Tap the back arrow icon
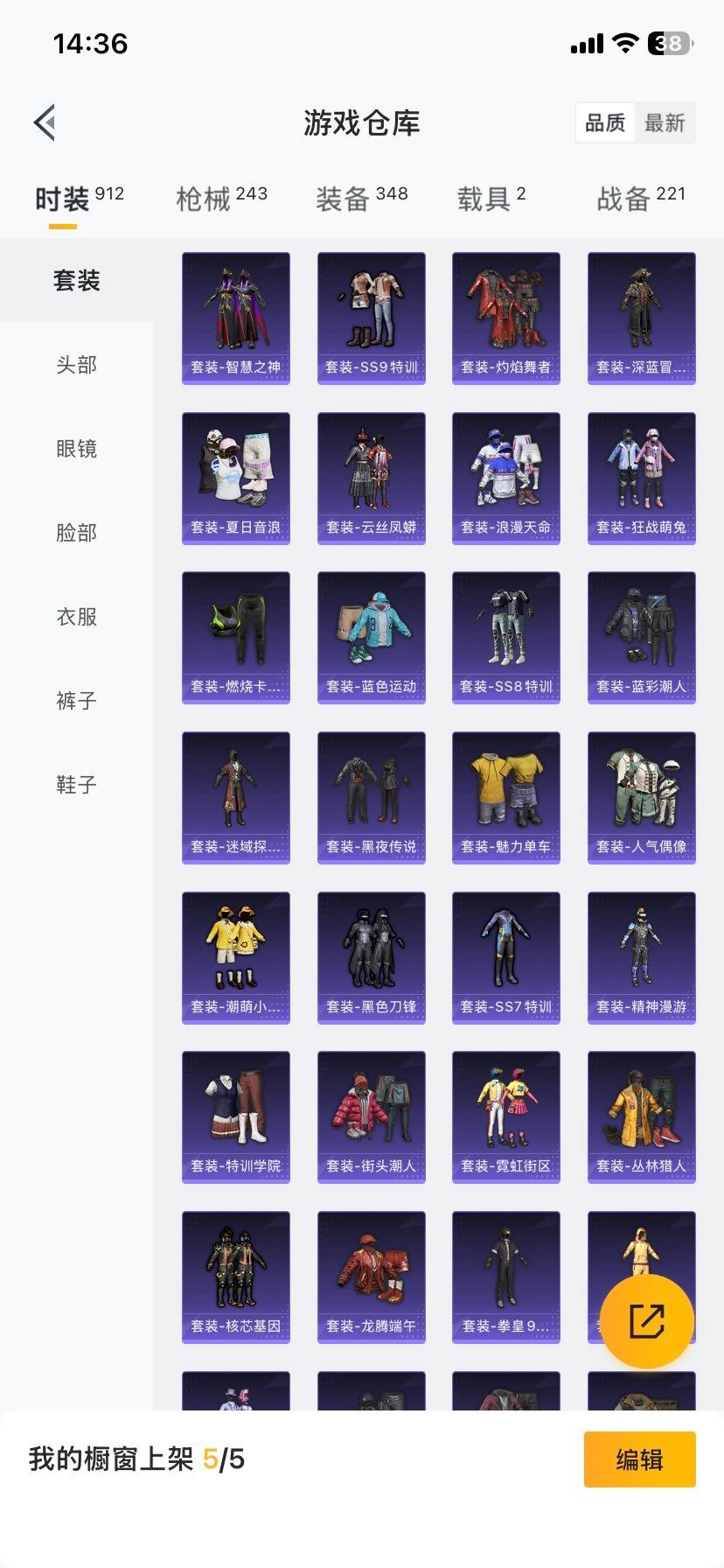 click(45, 122)
